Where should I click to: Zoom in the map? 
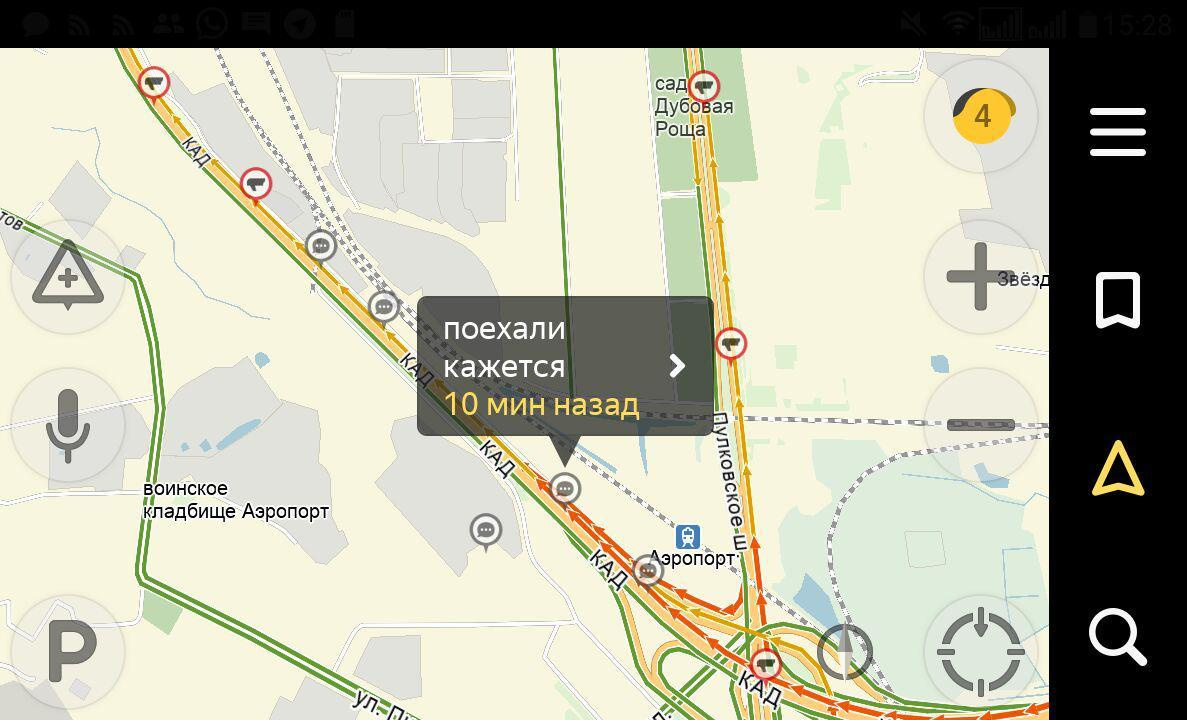[980, 276]
